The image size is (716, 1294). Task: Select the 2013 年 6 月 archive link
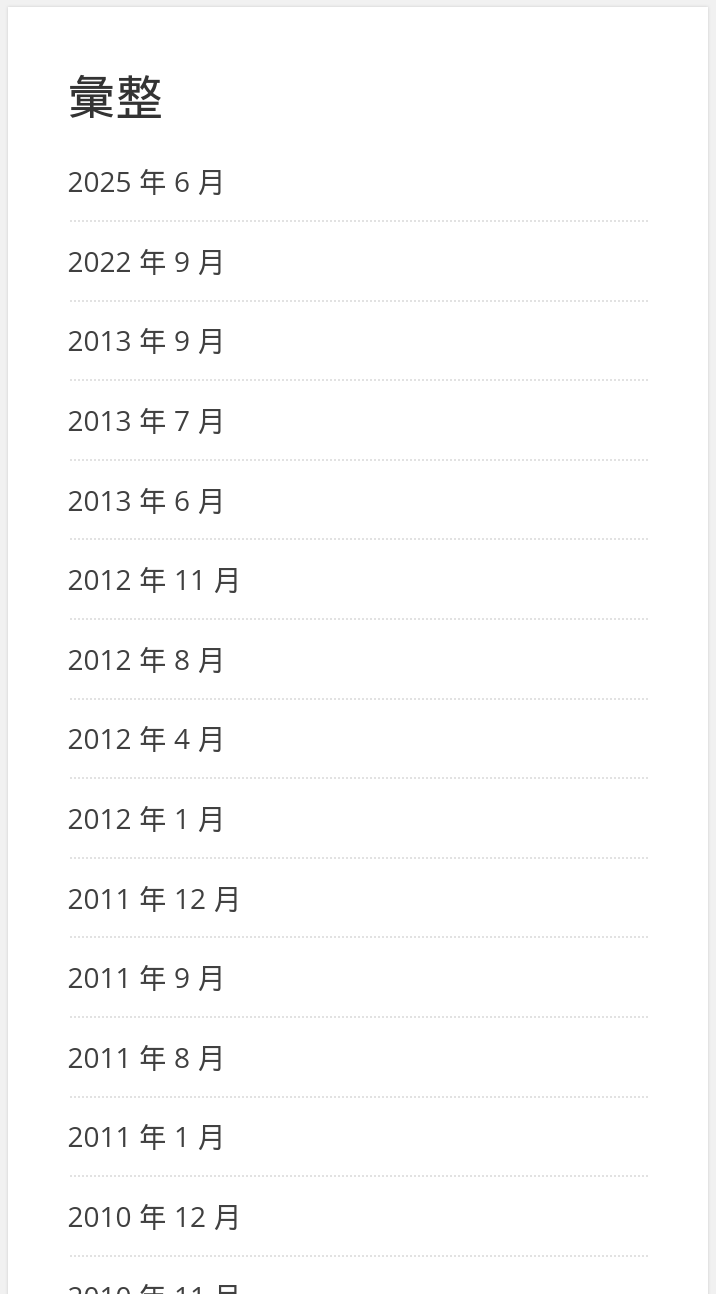pos(146,501)
